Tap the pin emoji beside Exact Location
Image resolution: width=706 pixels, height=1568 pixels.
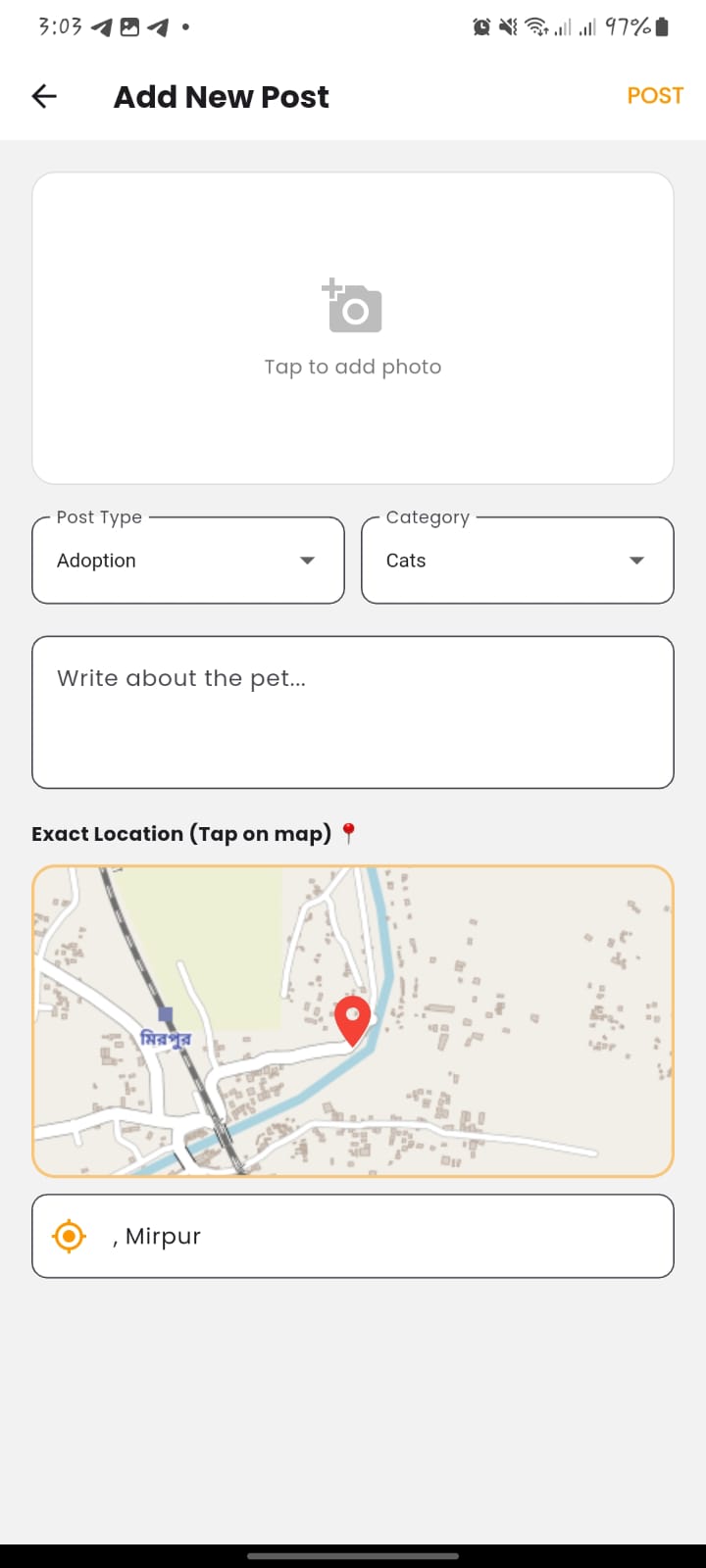(348, 832)
